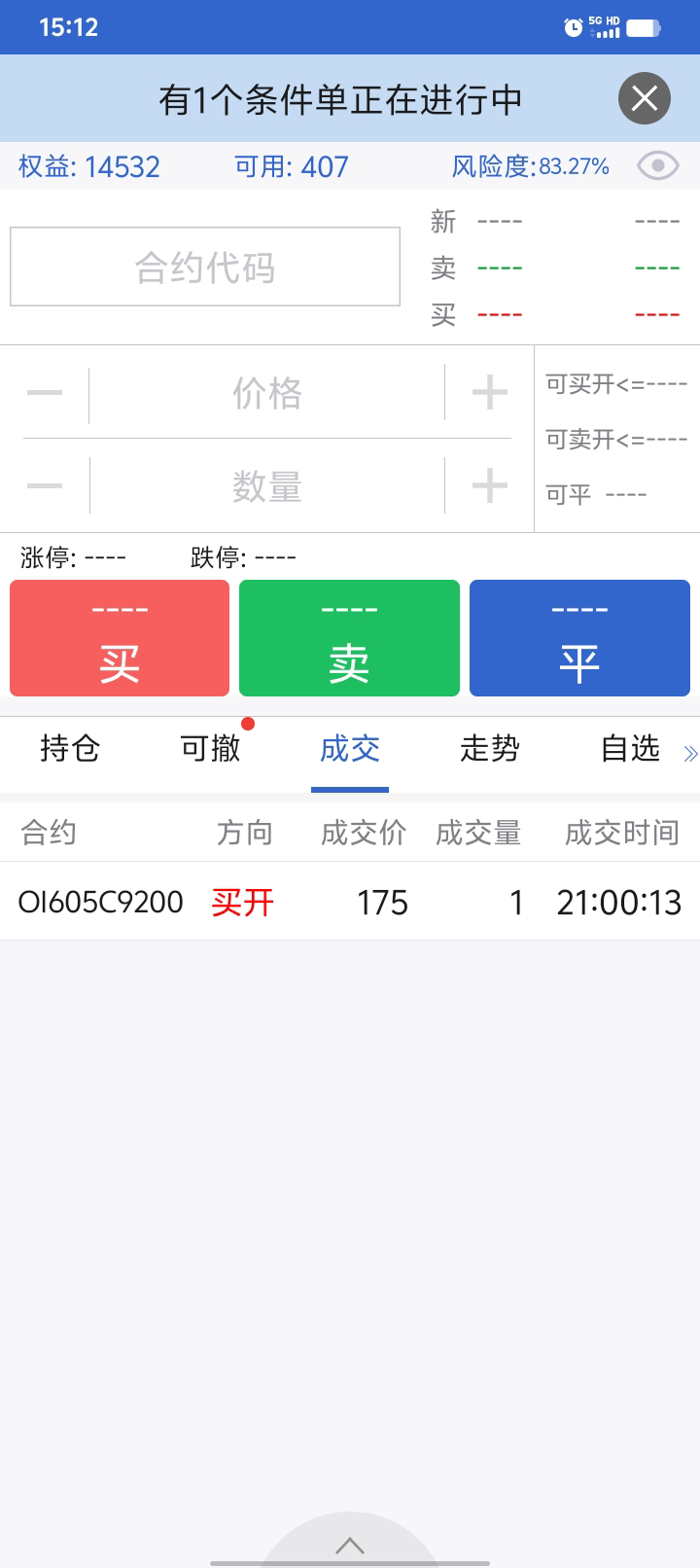Tap the green 卖 sell button

point(349,638)
